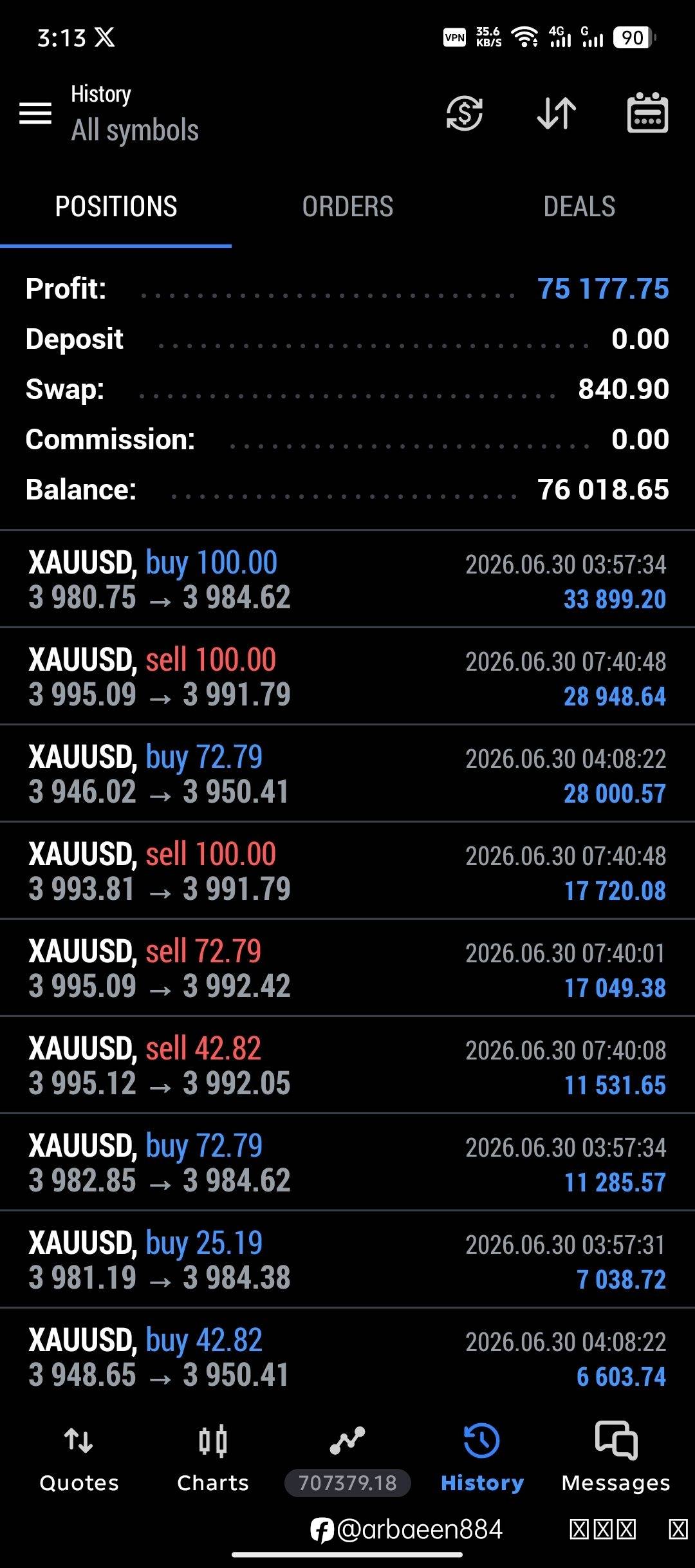This screenshot has width=695, height=1568.
Task: View the sell position with profit 17 720.08
Action: coord(347,871)
